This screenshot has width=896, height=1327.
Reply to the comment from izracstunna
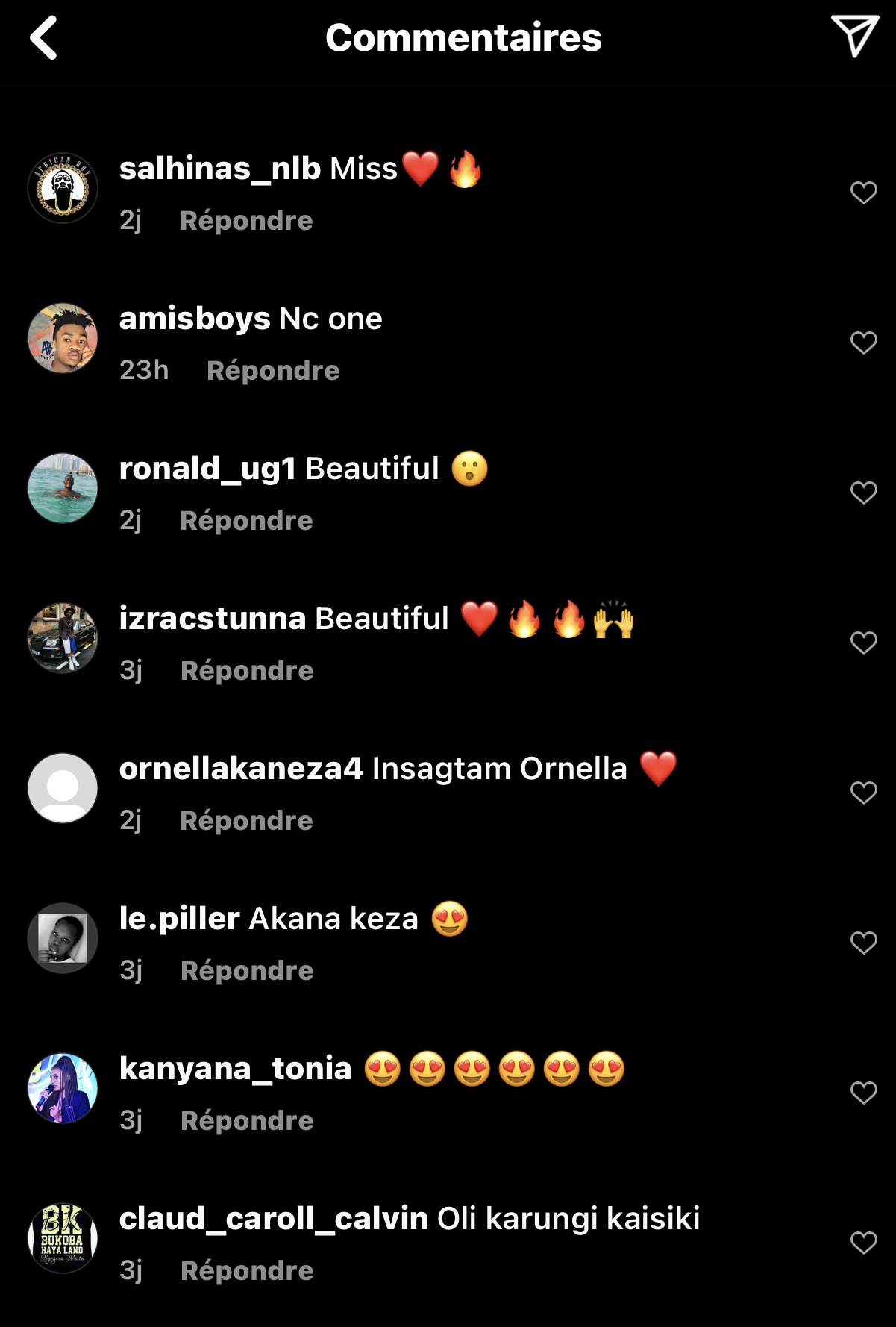(x=247, y=671)
